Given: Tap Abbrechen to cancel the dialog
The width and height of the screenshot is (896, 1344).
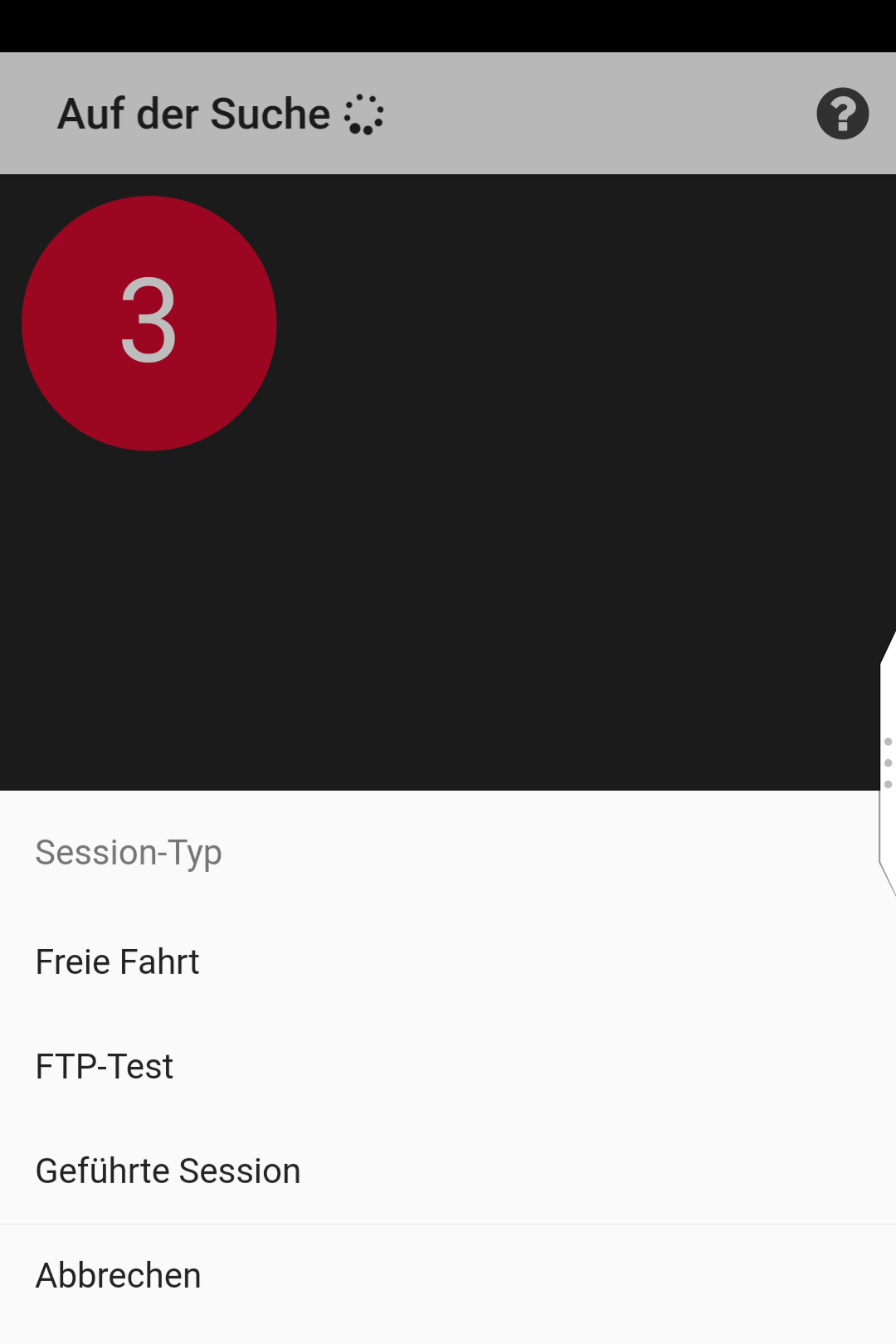Looking at the screenshot, I should 119,1276.
